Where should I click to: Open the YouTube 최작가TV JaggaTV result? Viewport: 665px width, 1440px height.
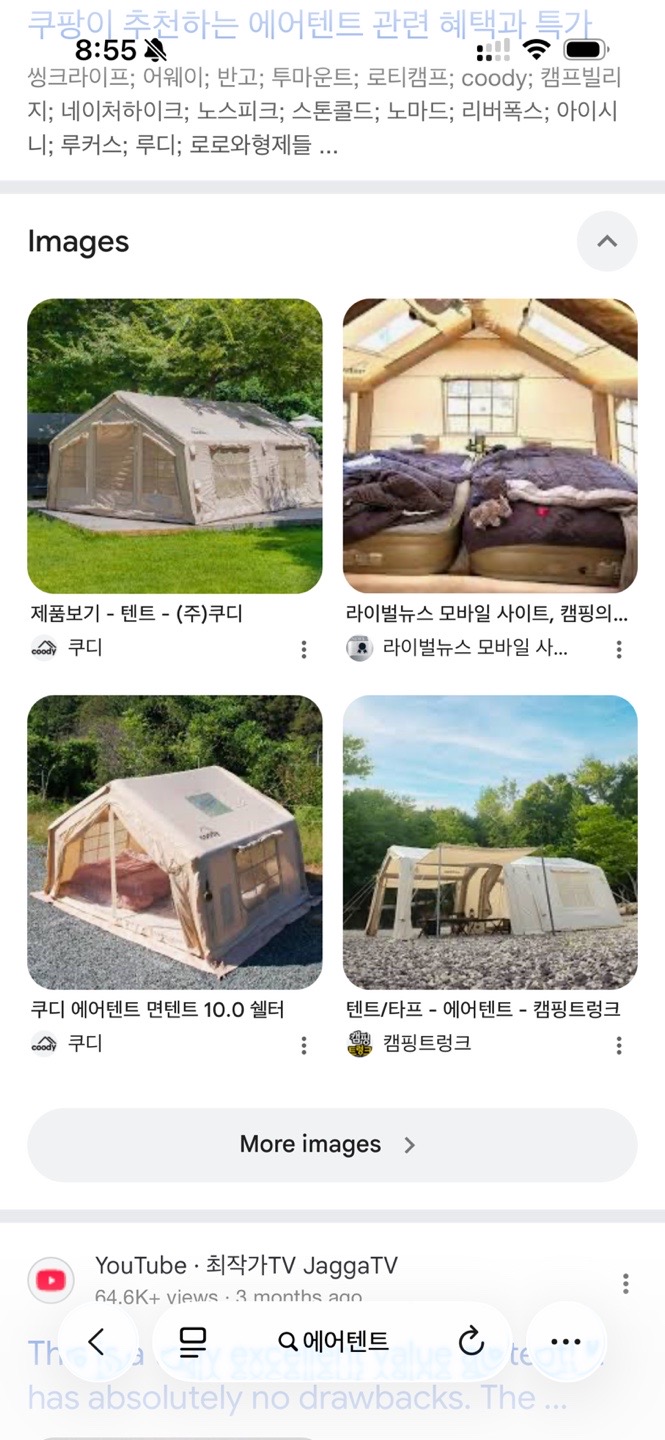[246, 1265]
